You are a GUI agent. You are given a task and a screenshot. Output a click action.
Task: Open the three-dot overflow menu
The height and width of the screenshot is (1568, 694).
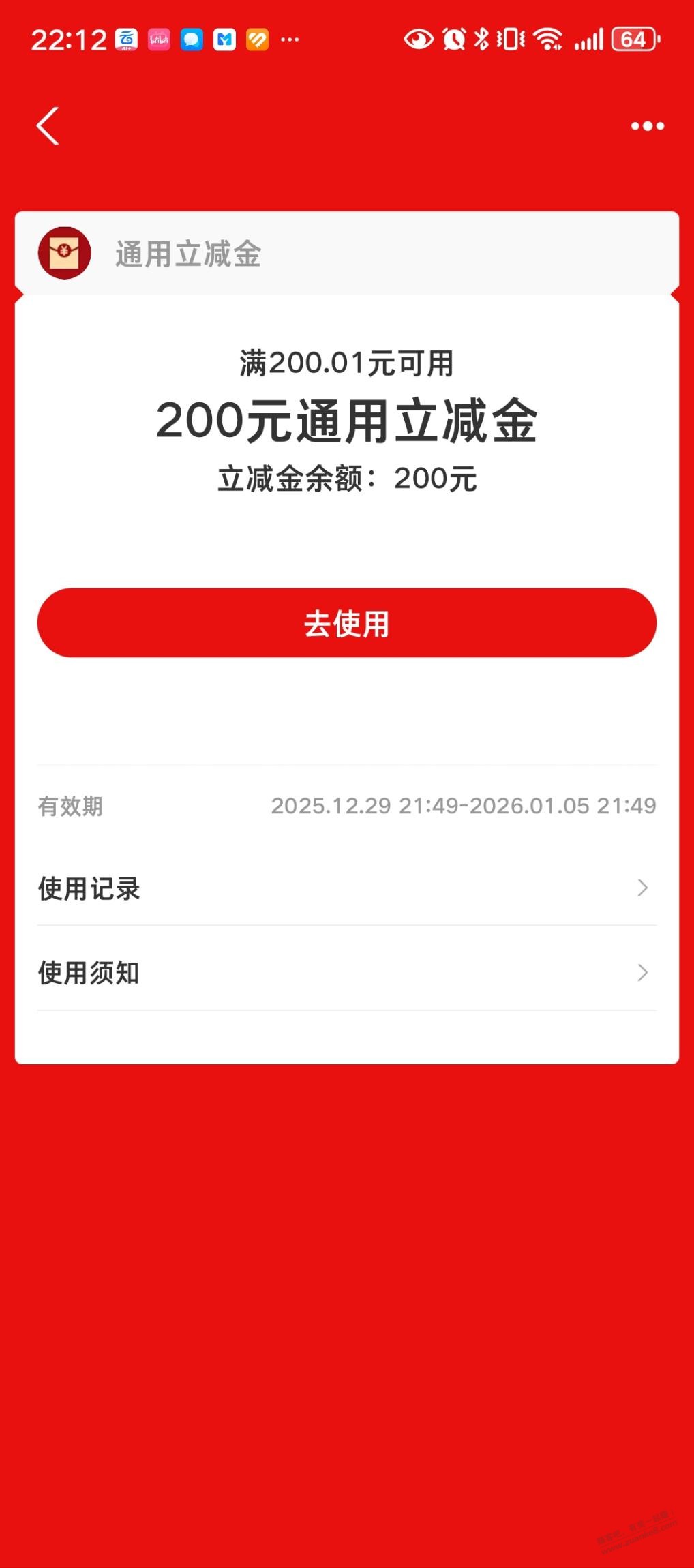pyautogui.click(x=647, y=126)
